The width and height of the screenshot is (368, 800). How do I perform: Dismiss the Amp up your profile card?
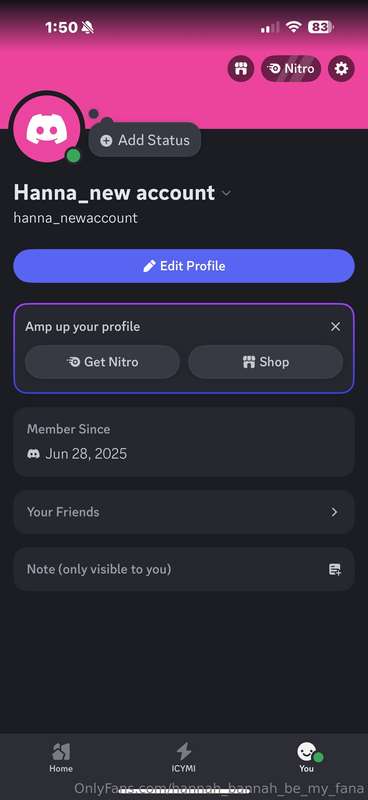tap(335, 327)
